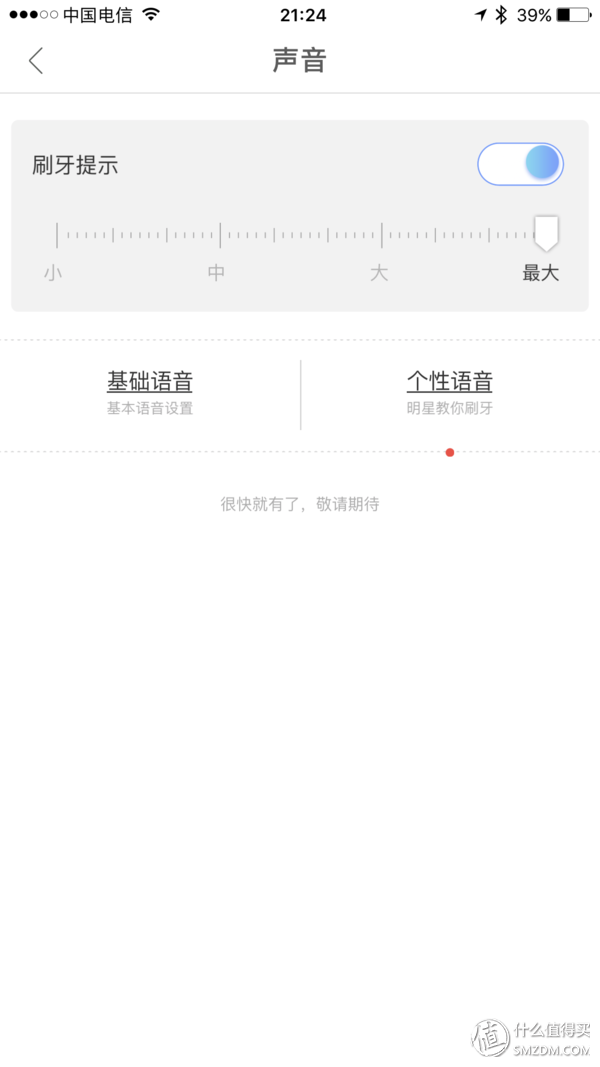Screen dimensions: 600x1067
Task: Turn off the 刷牙提示 switch
Action: 520,164
